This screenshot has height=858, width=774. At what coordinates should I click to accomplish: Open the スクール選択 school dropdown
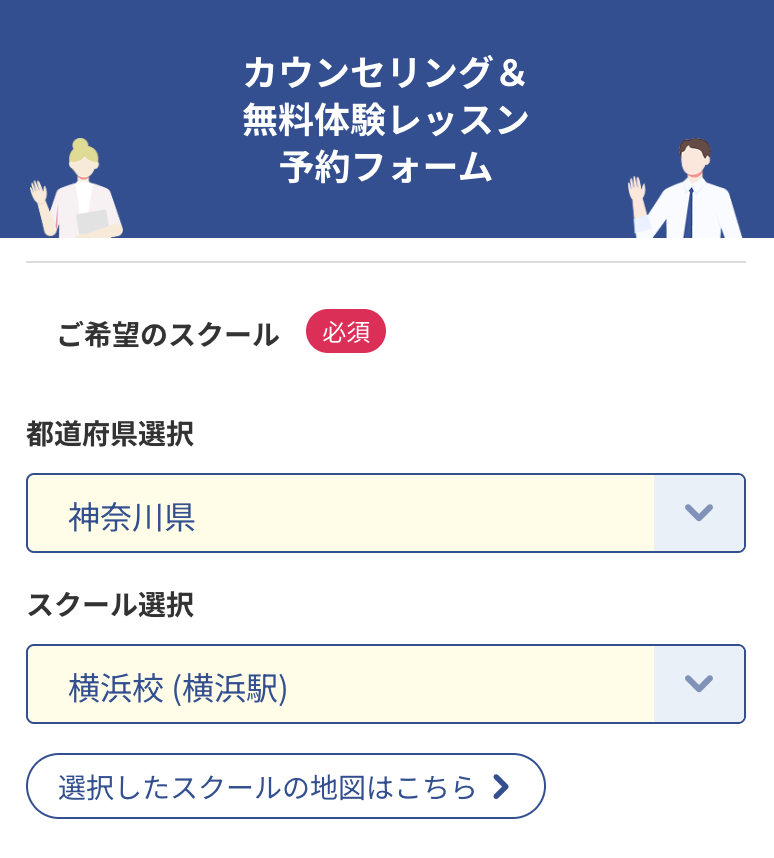340,684
